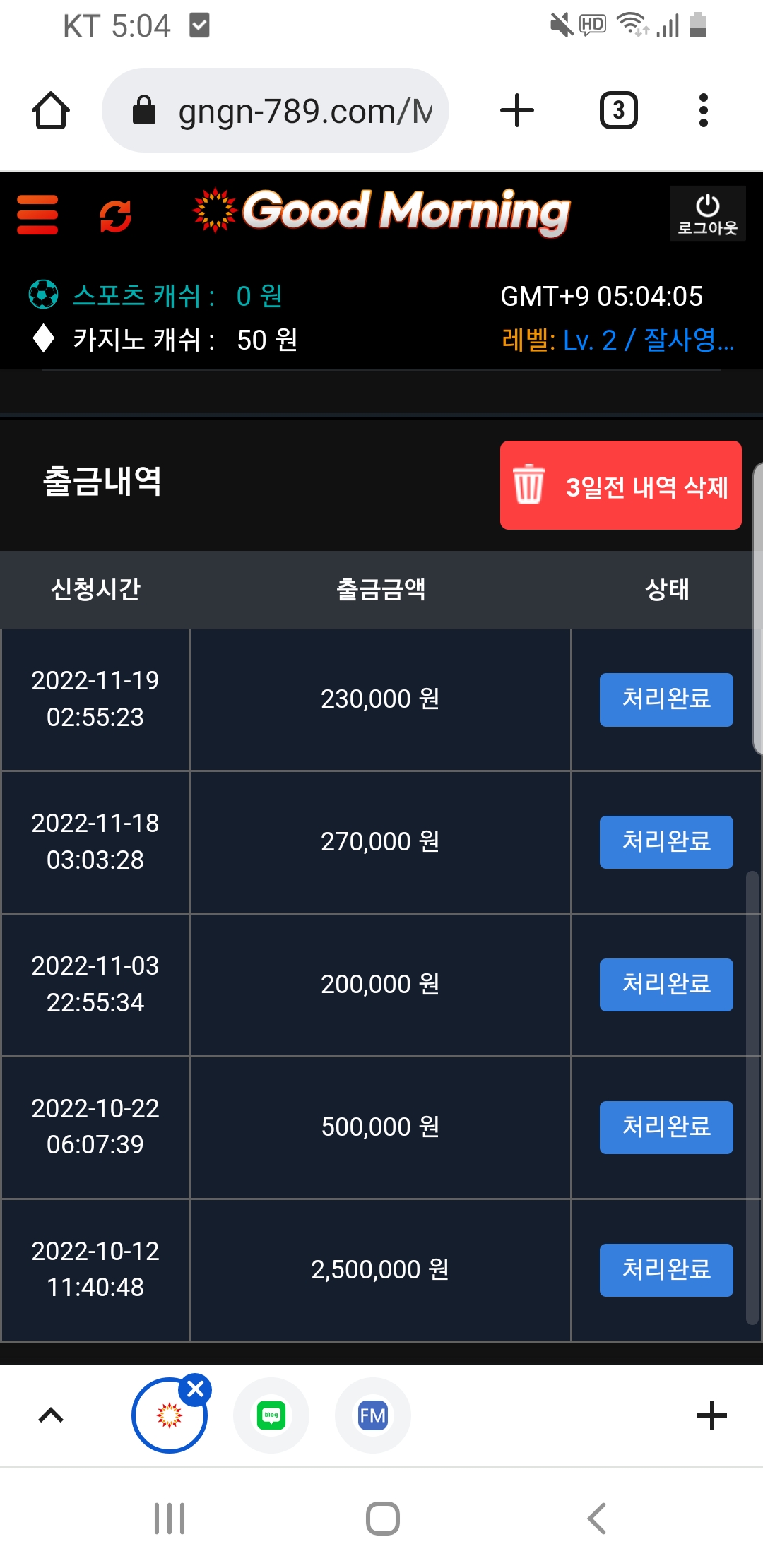Open the red hamburger menu

37,215
